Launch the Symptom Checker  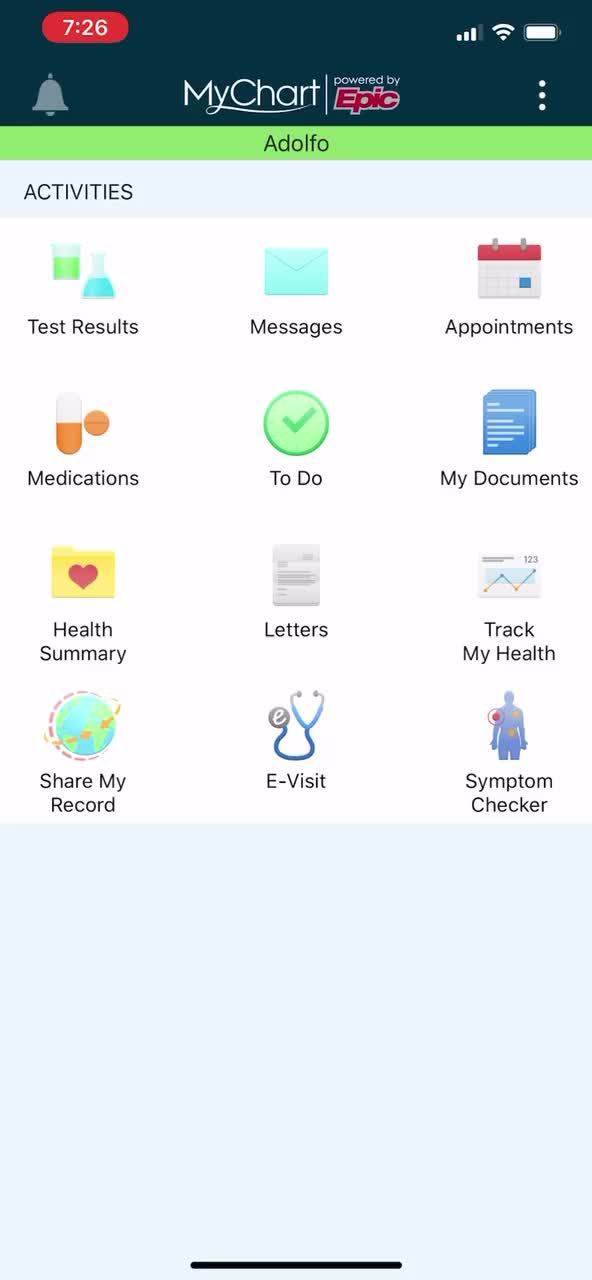click(x=509, y=754)
